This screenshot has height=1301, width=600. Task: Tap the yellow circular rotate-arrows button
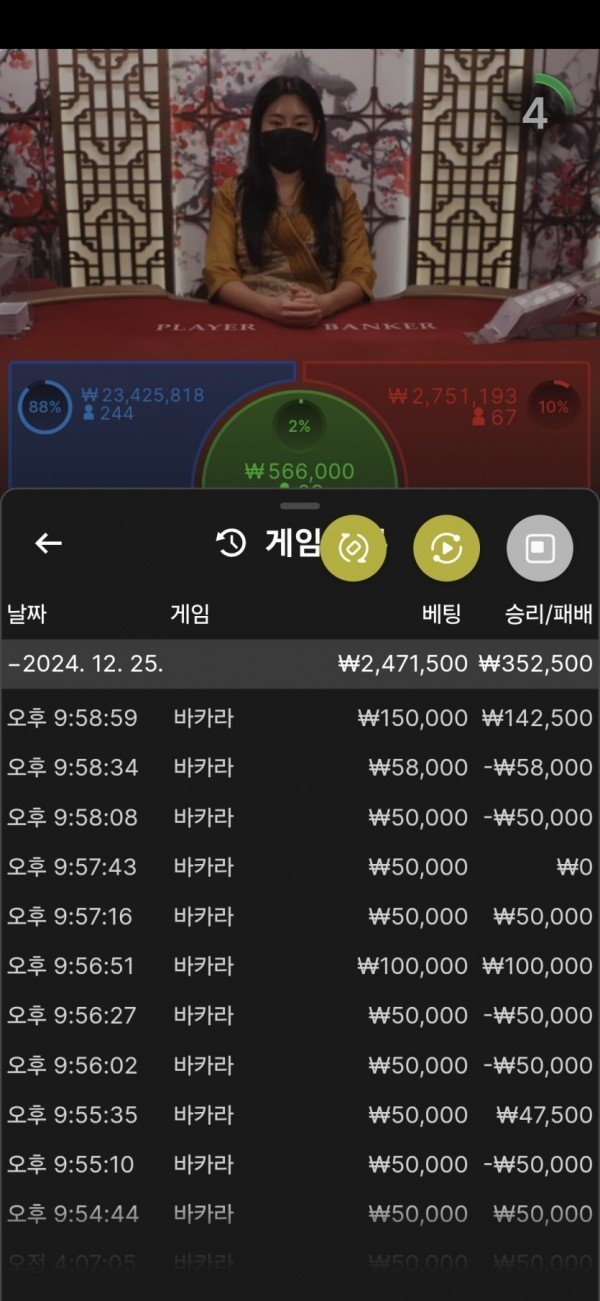click(353, 548)
